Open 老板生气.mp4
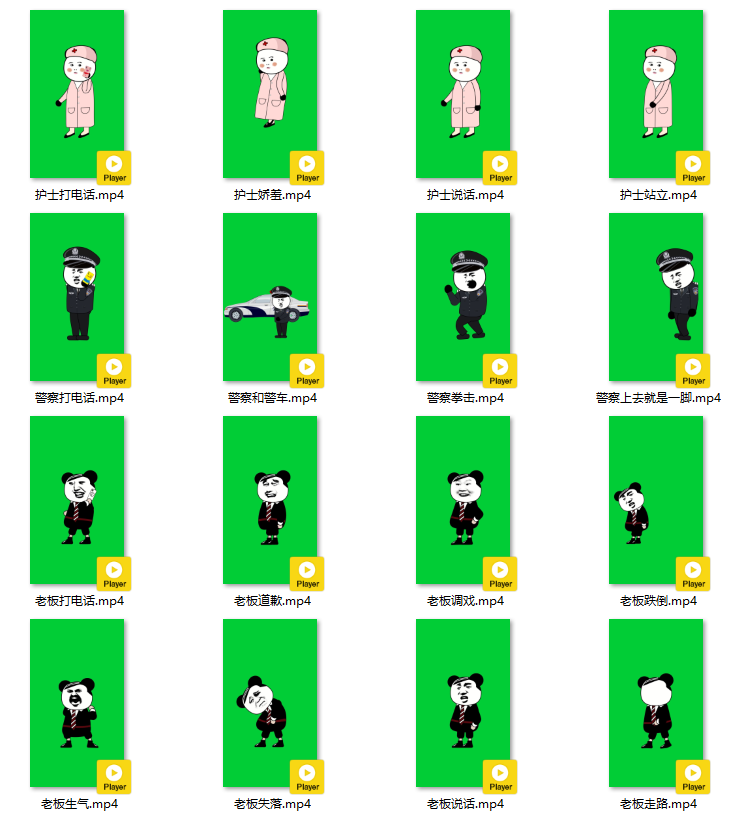The height and width of the screenshot is (822, 734). point(77,703)
